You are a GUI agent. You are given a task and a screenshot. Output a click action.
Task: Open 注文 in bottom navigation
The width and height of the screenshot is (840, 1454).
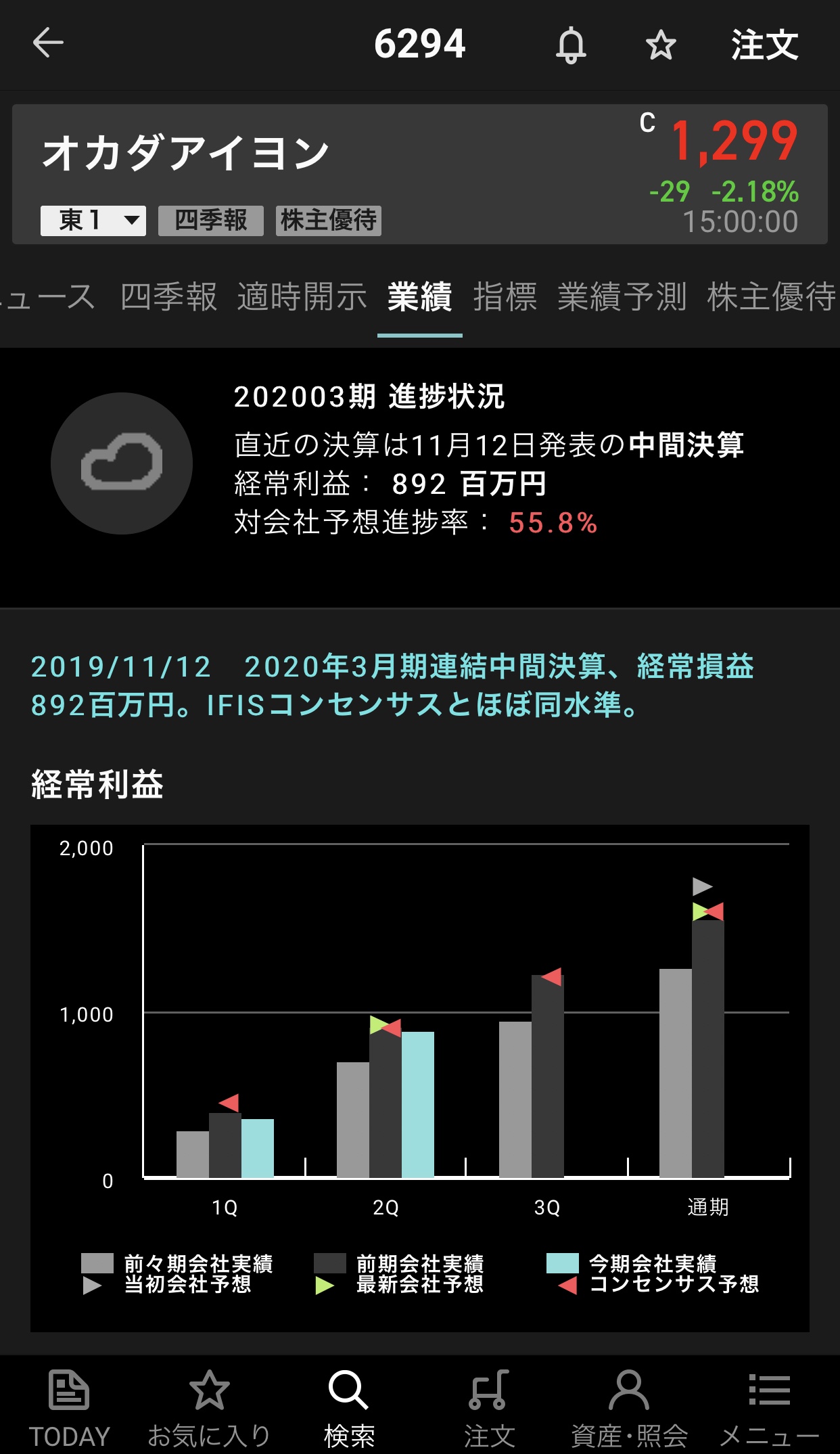pos(489,1407)
